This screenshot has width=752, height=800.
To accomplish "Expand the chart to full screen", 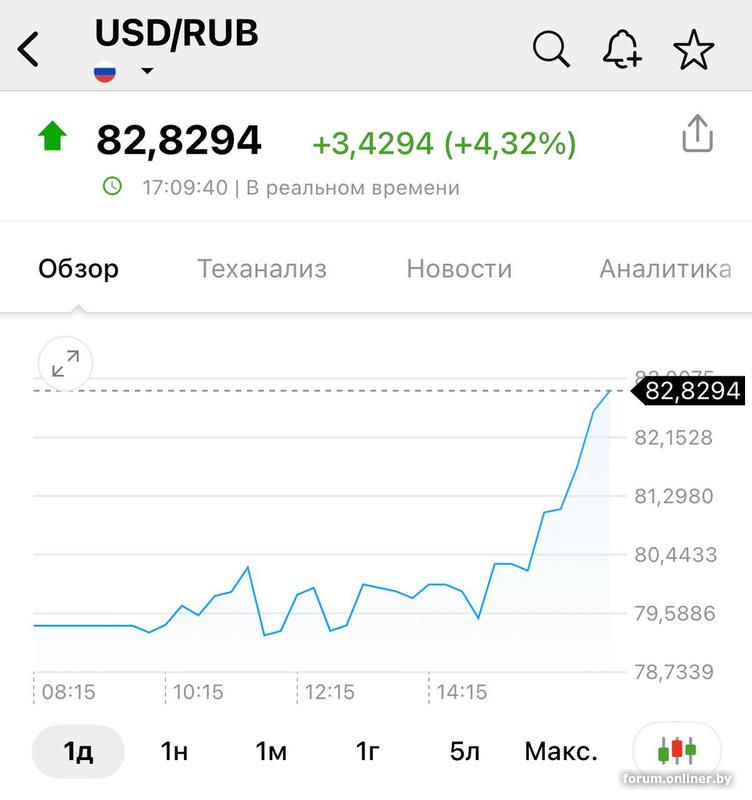I will point(65,364).
